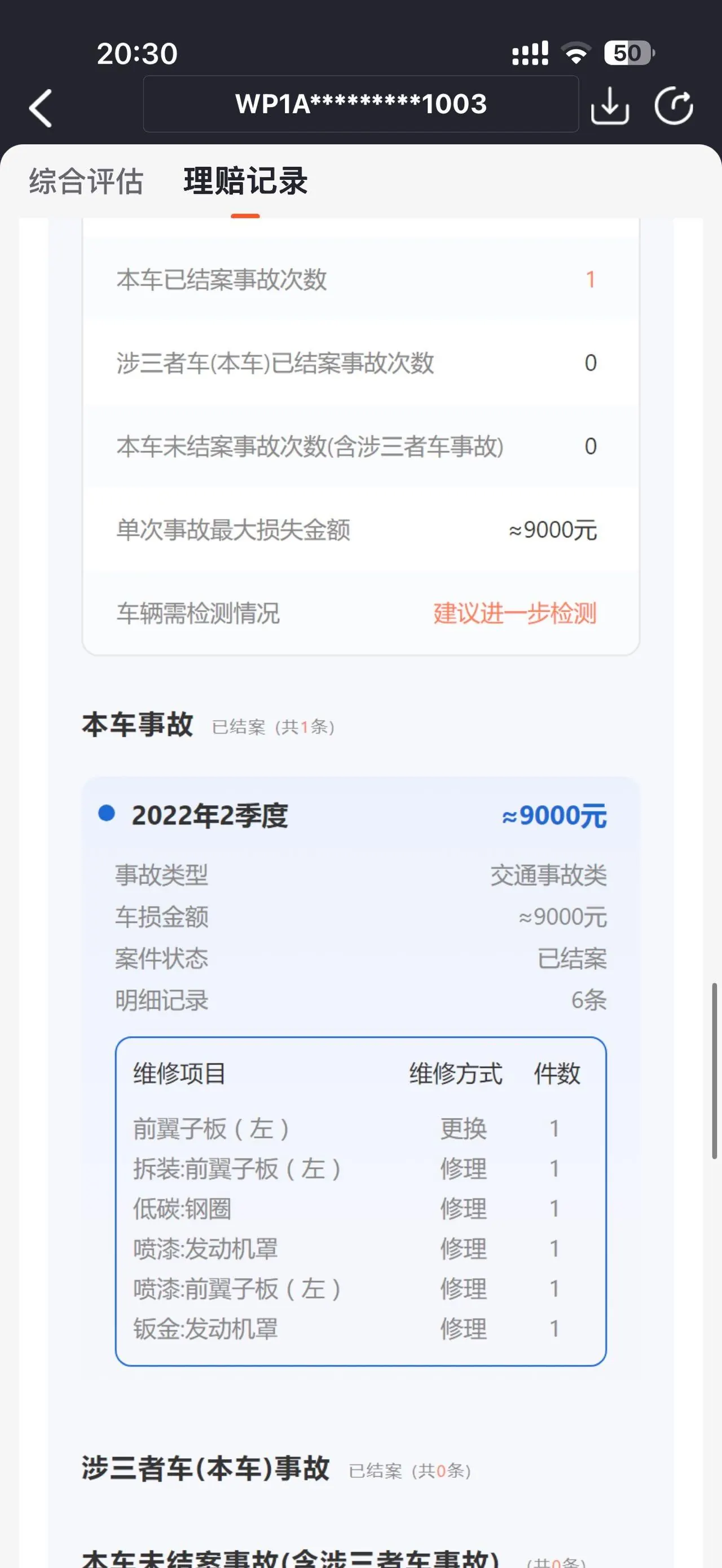
Task: Switch to the 综合评估 tab
Action: (86, 182)
